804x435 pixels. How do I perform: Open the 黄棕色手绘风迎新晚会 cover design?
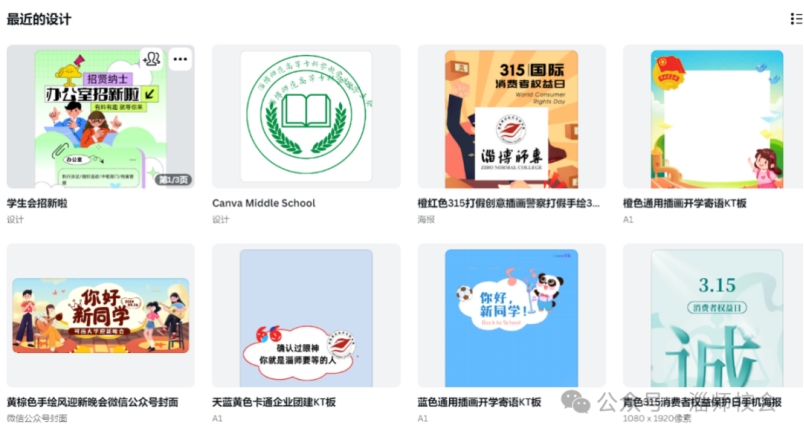pos(101,315)
